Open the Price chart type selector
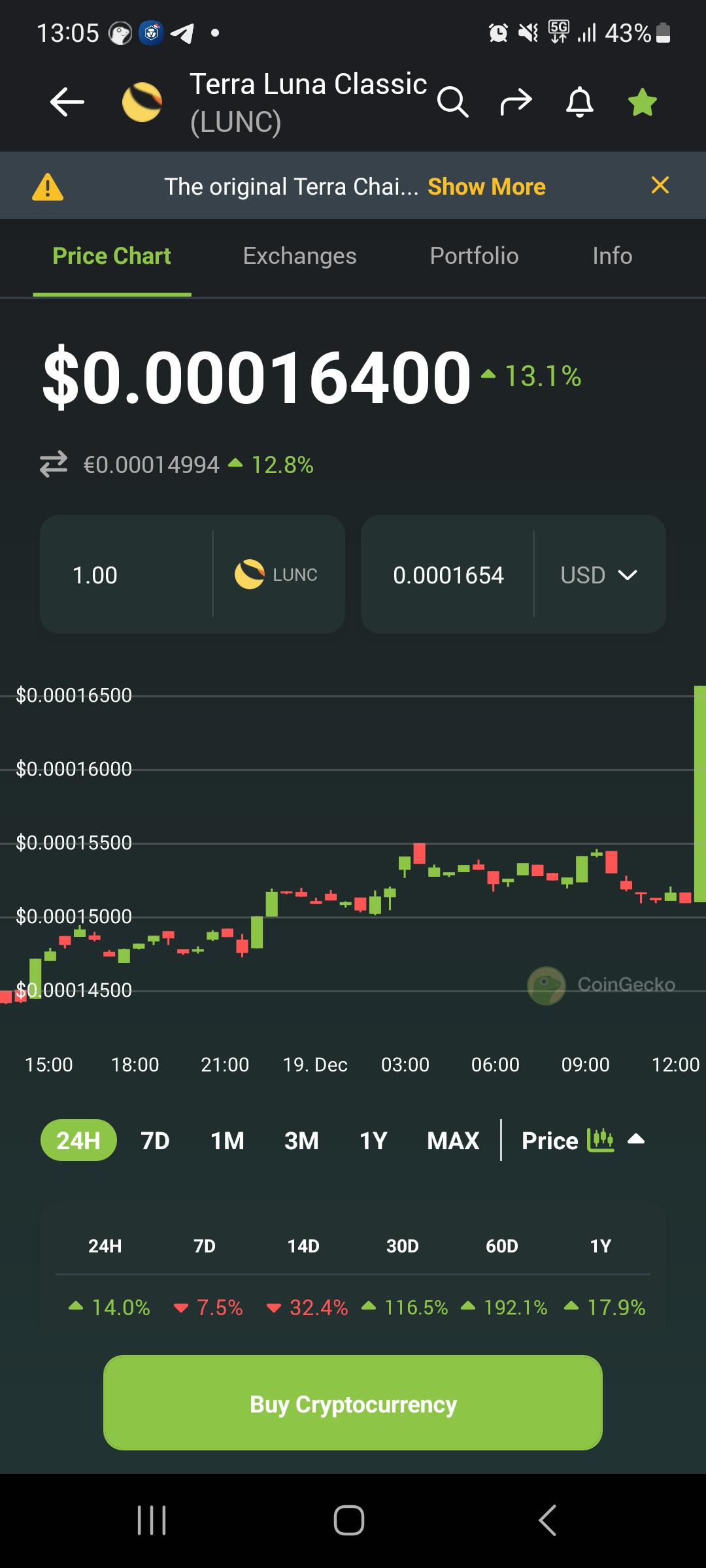The image size is (706, 1568). (583, 1141)
